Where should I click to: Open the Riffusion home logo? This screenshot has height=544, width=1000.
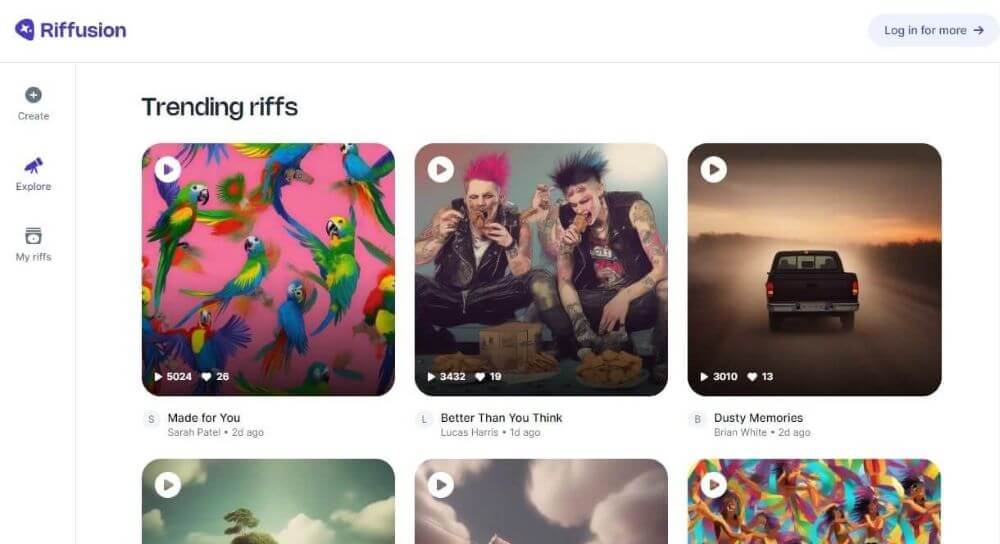point(71,30)
